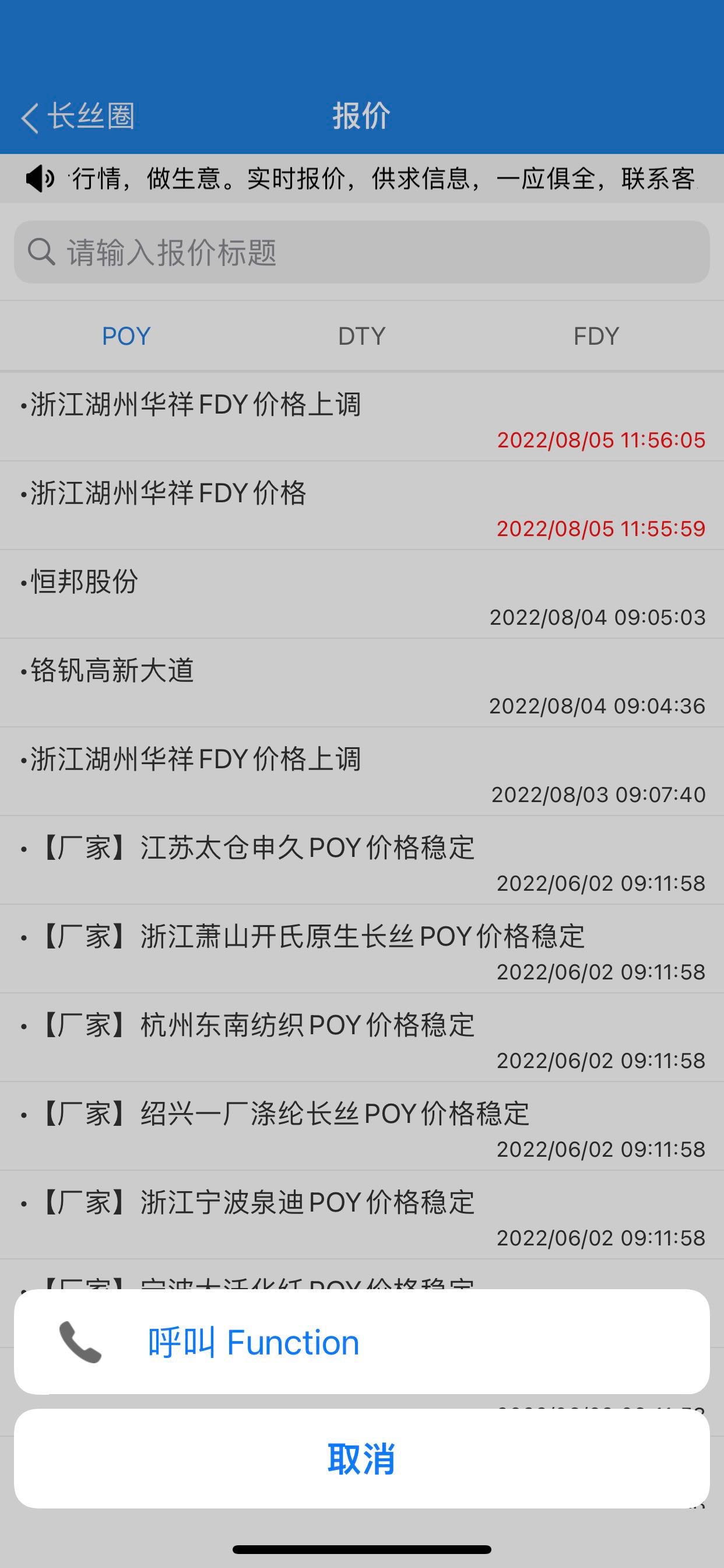The image size is (724, 1568).
Task: Switch to the DTY tab
Action: click(x=361, y=336)
